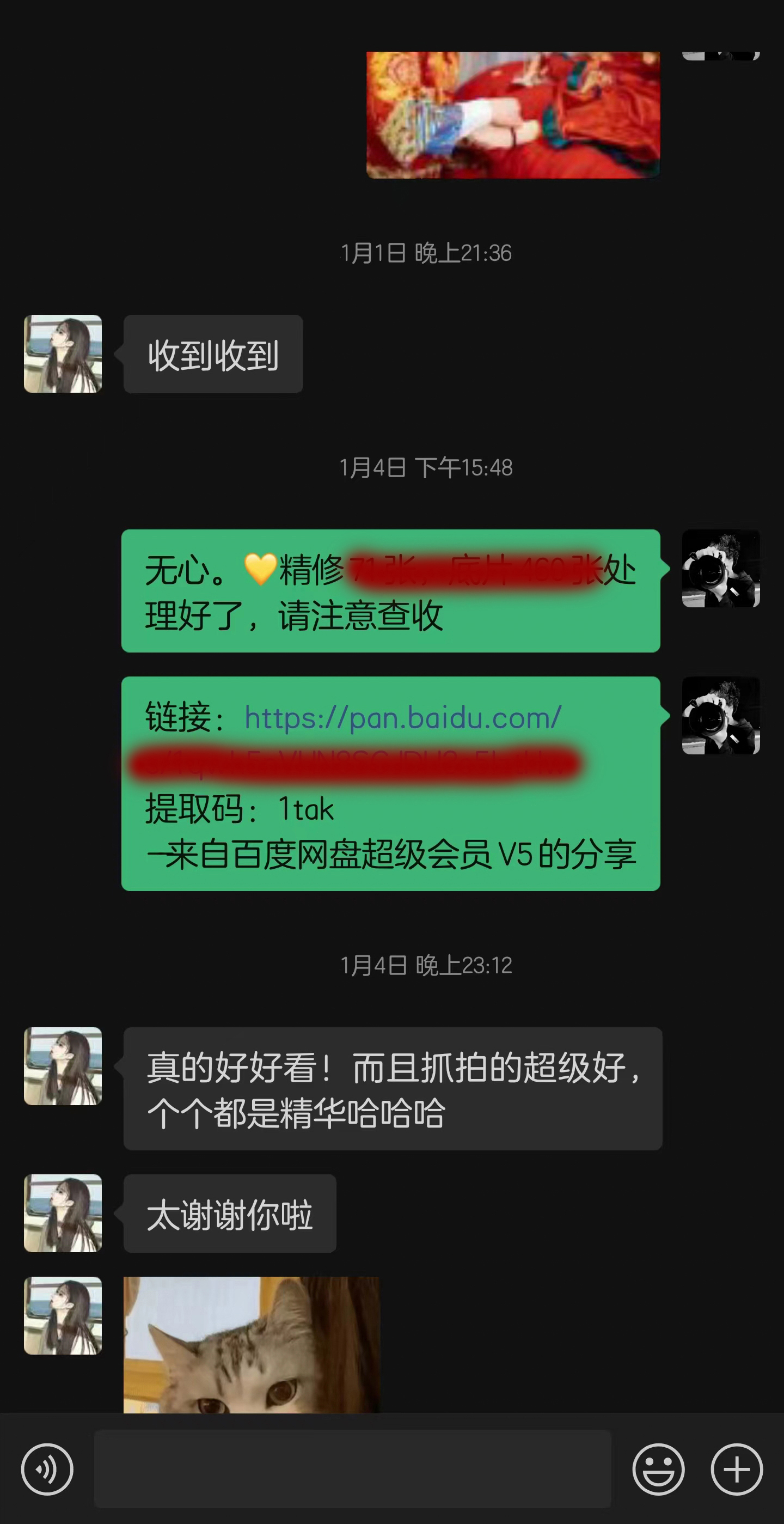Focus the message text field

(352, 1469)
